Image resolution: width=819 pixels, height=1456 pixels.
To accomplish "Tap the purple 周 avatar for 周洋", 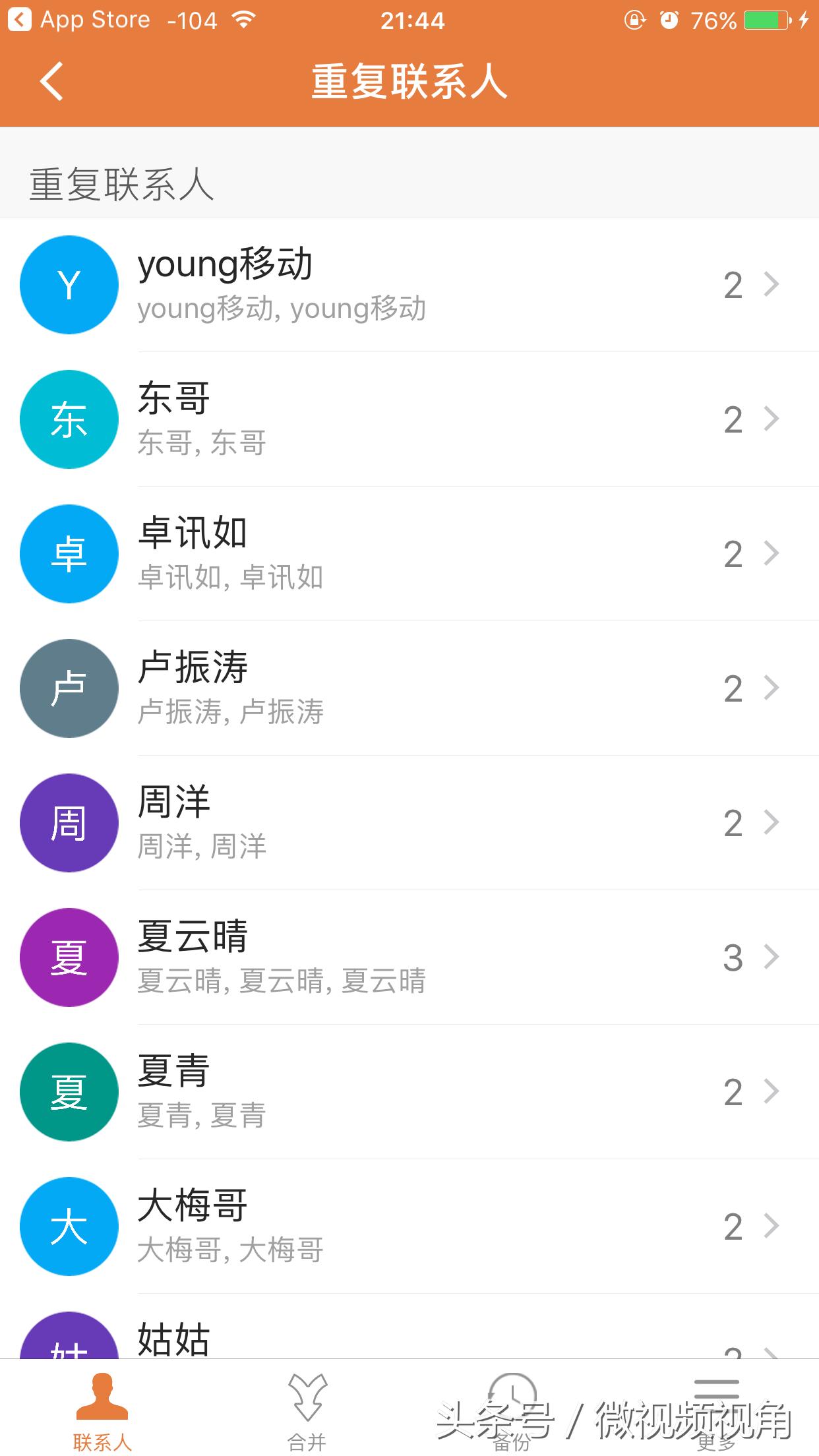I will pyautogui.click(x=69, y=823).
